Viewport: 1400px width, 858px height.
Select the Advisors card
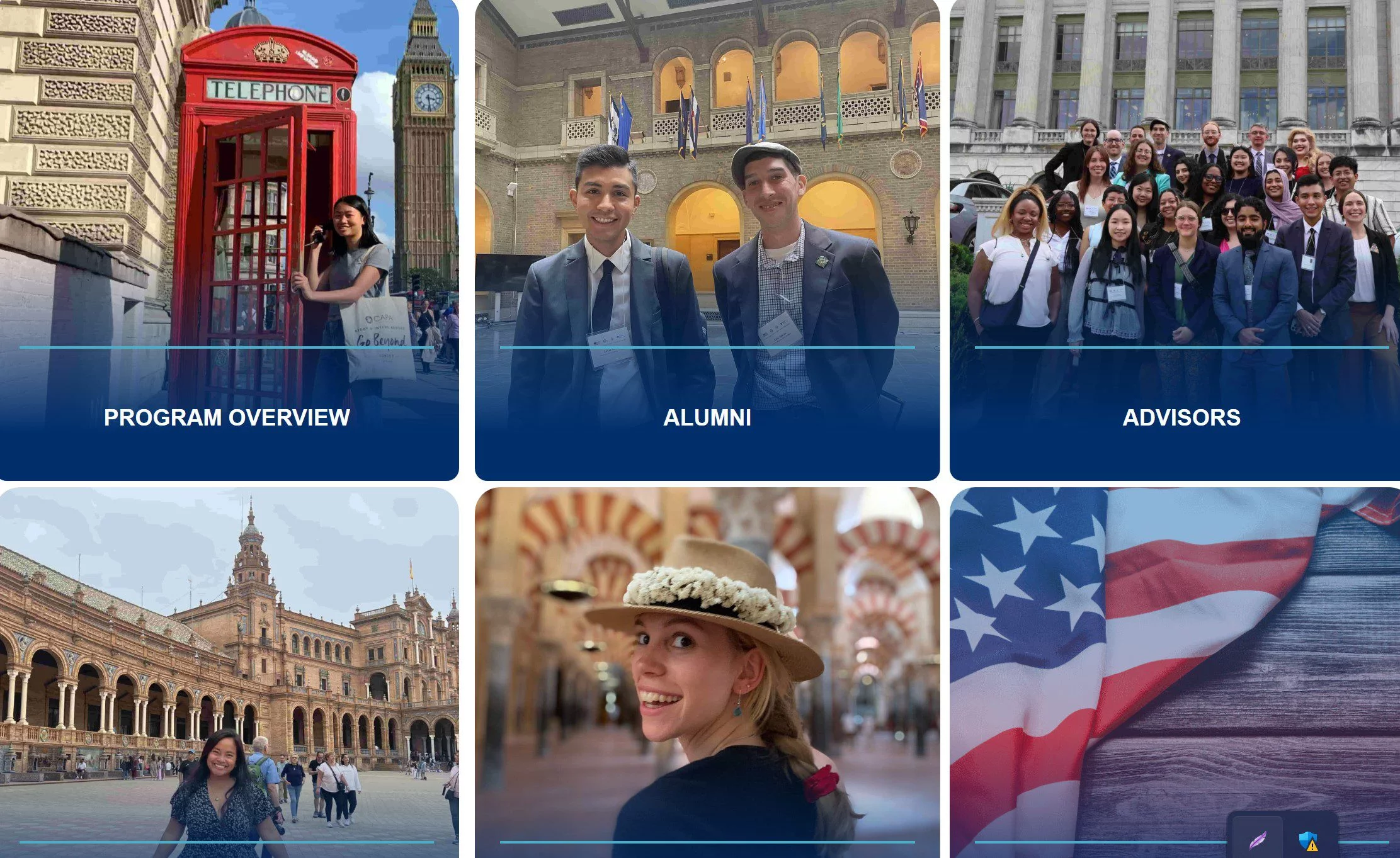coord(1181,417)
